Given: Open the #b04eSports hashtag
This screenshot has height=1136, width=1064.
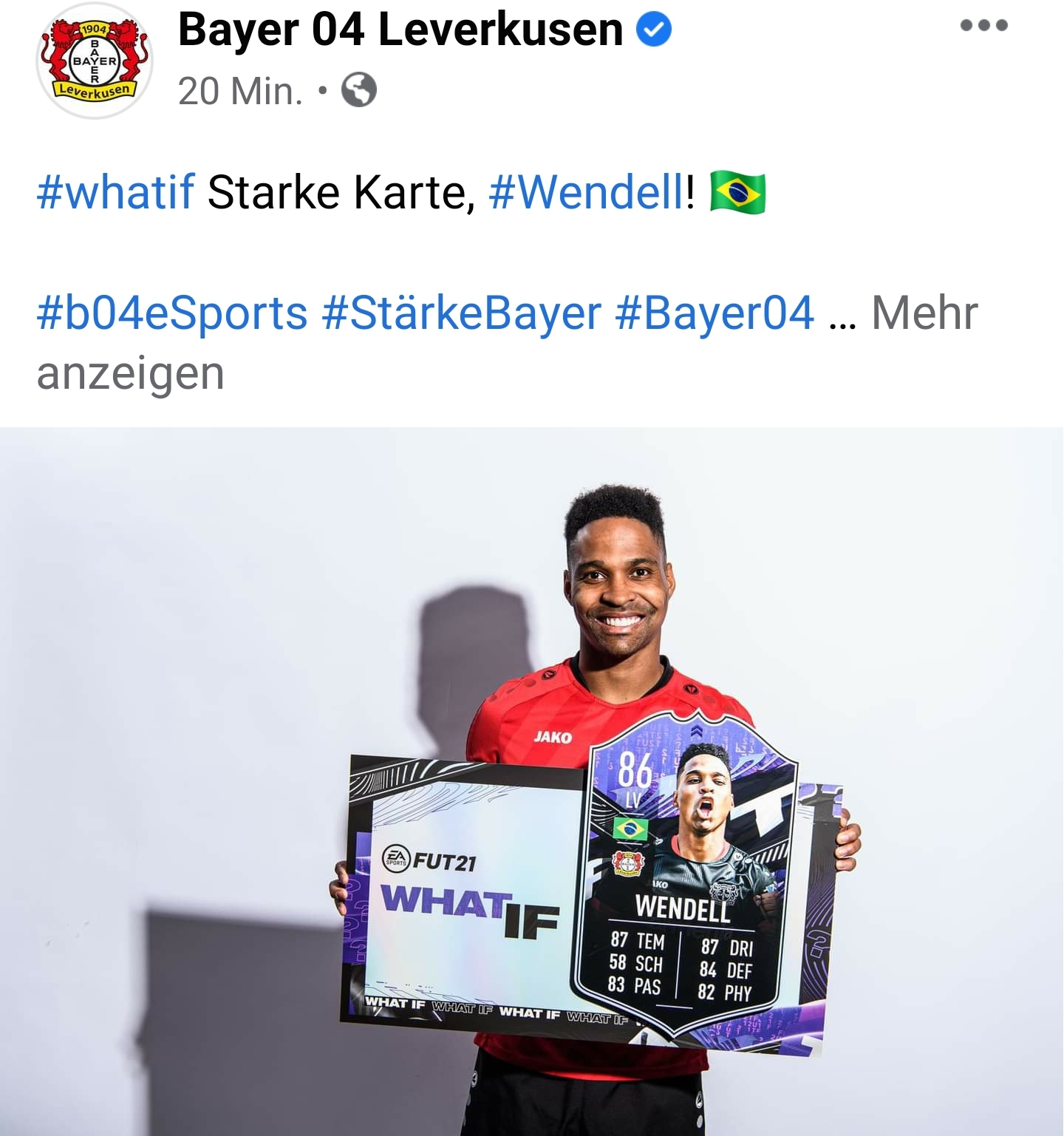Looking at the screenshot, I should click(x=171, y=313).
